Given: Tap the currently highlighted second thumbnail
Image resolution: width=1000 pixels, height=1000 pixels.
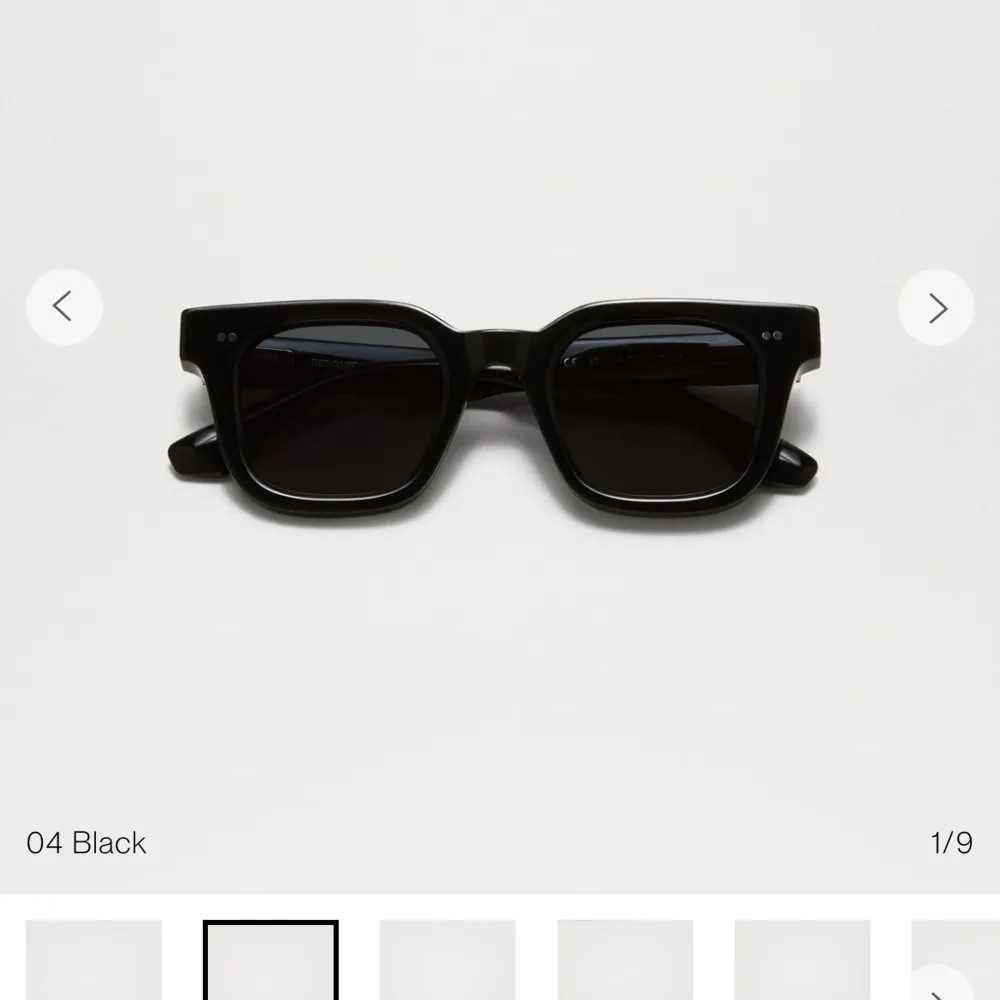Looking at the screenshot, I should (x=271, y=960).
